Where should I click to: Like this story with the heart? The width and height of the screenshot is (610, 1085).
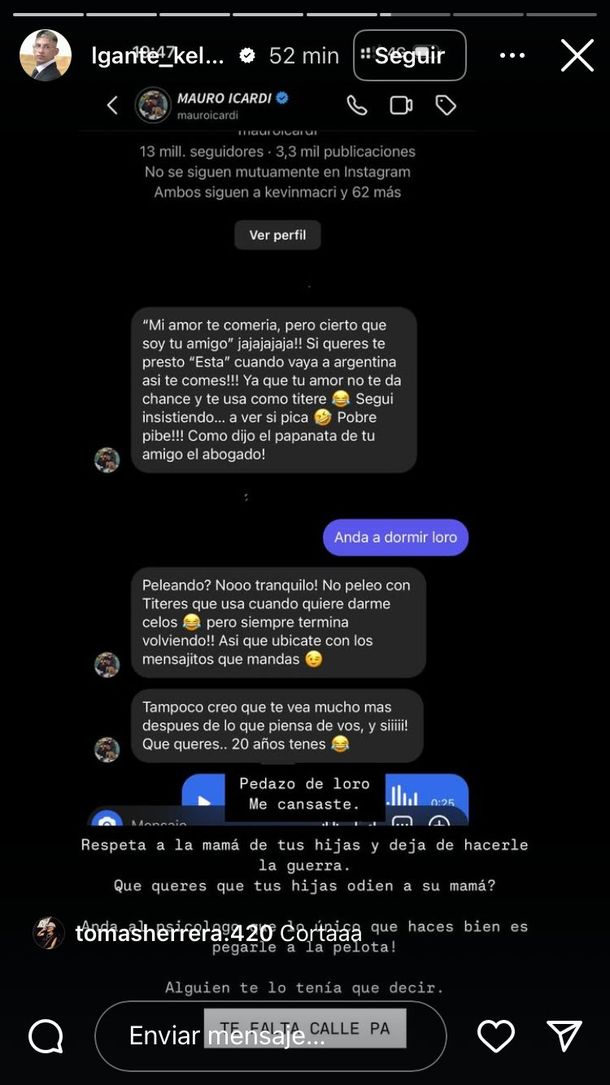click(496, 1036)
